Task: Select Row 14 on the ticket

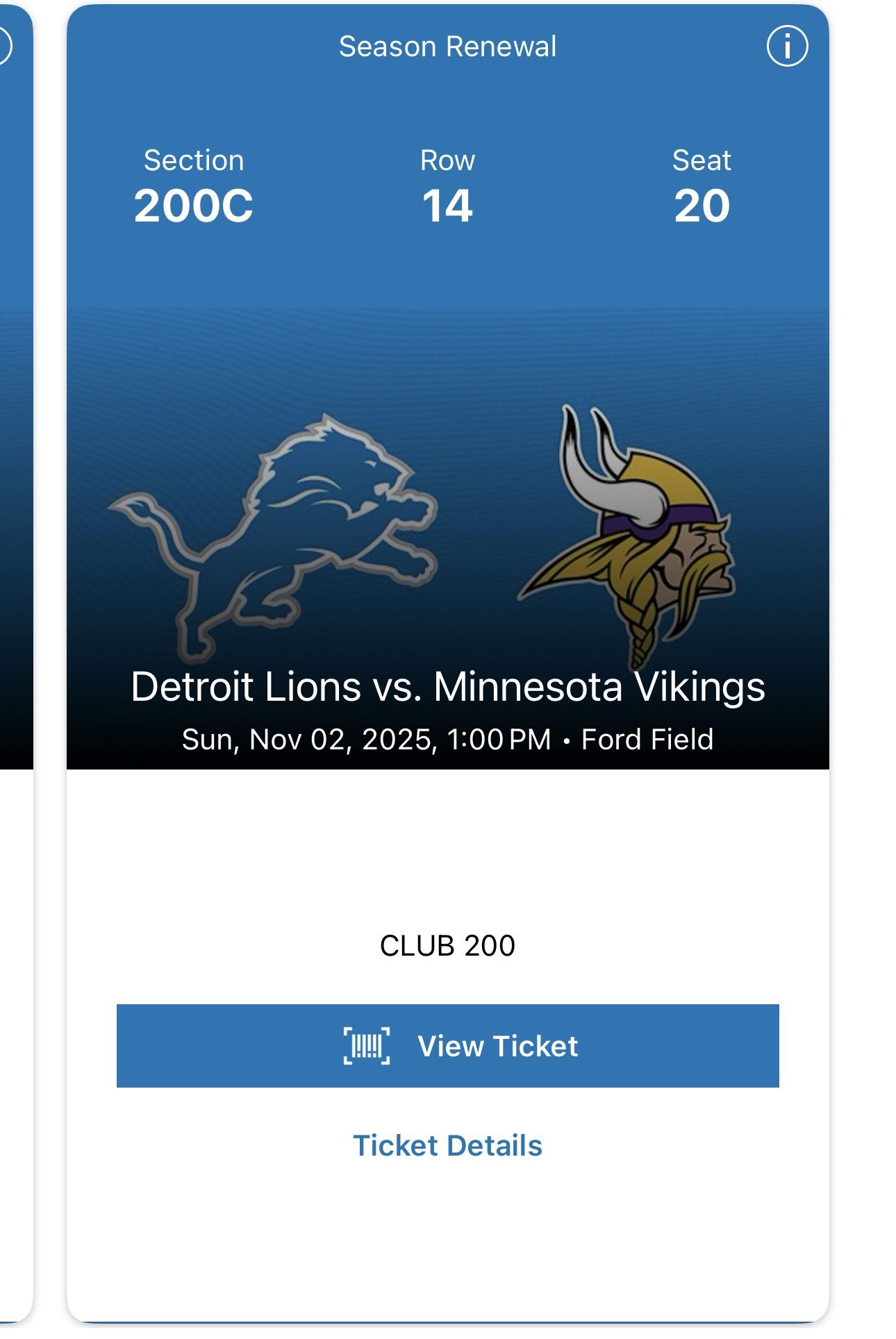Action: point(448,203)
